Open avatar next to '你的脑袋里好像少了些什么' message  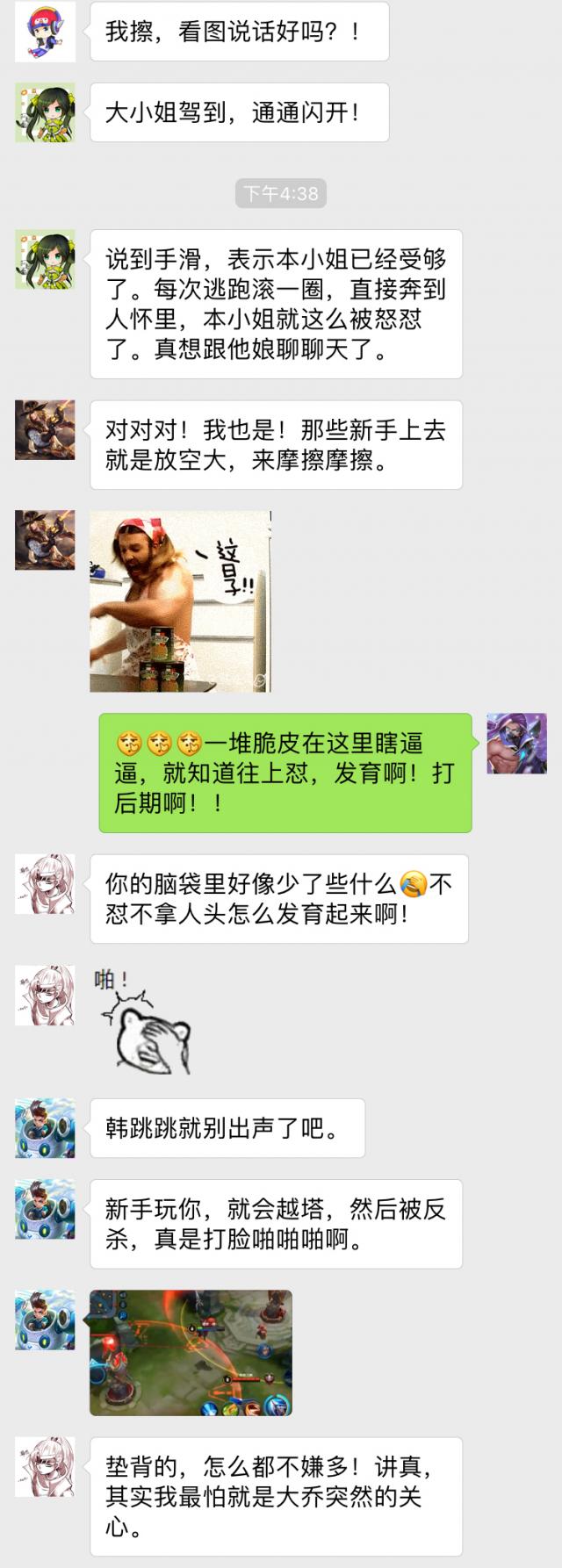[x=45, y=884]
